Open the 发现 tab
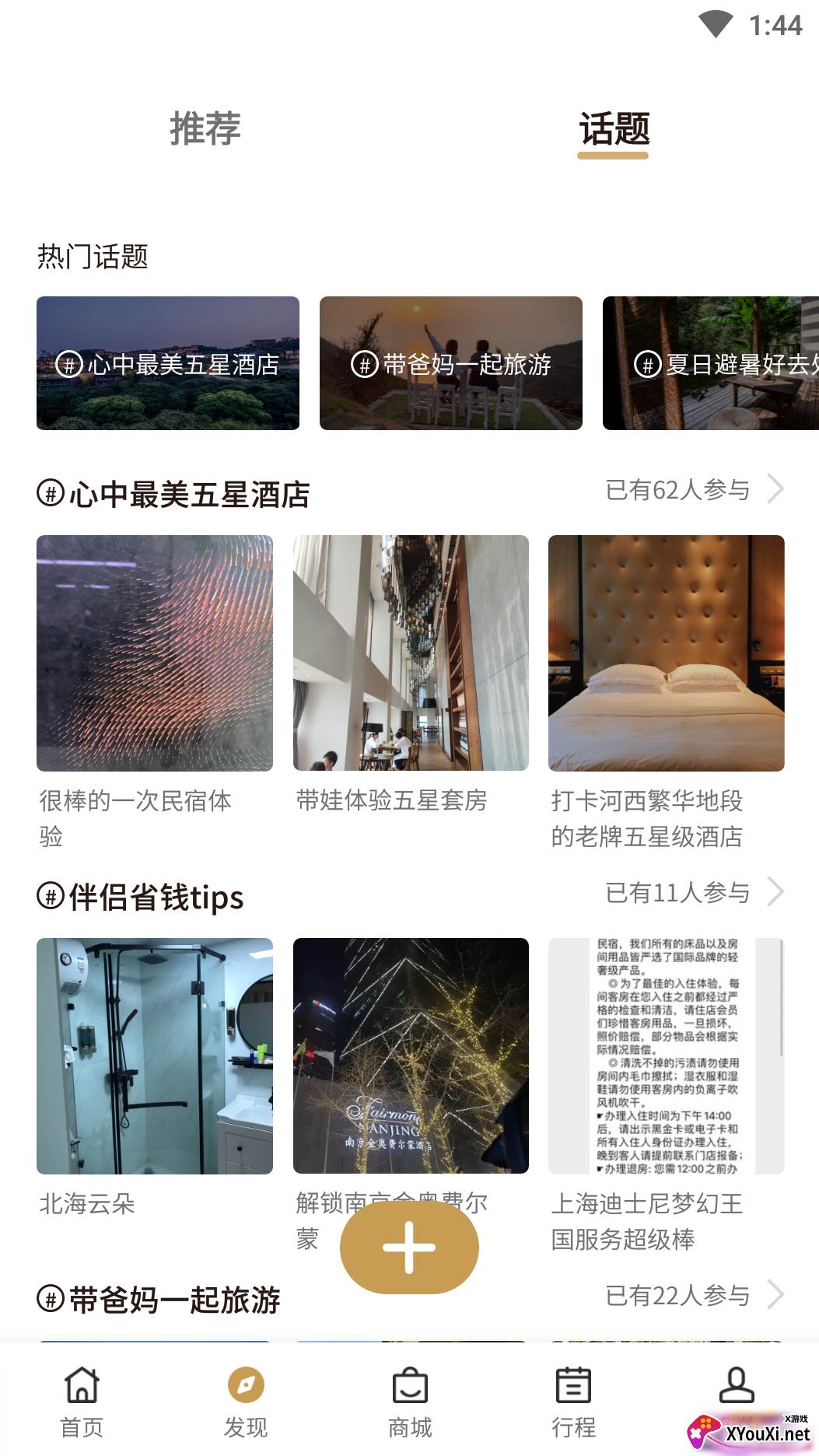Screen dimensions: 819x1456 [246, 1402]
